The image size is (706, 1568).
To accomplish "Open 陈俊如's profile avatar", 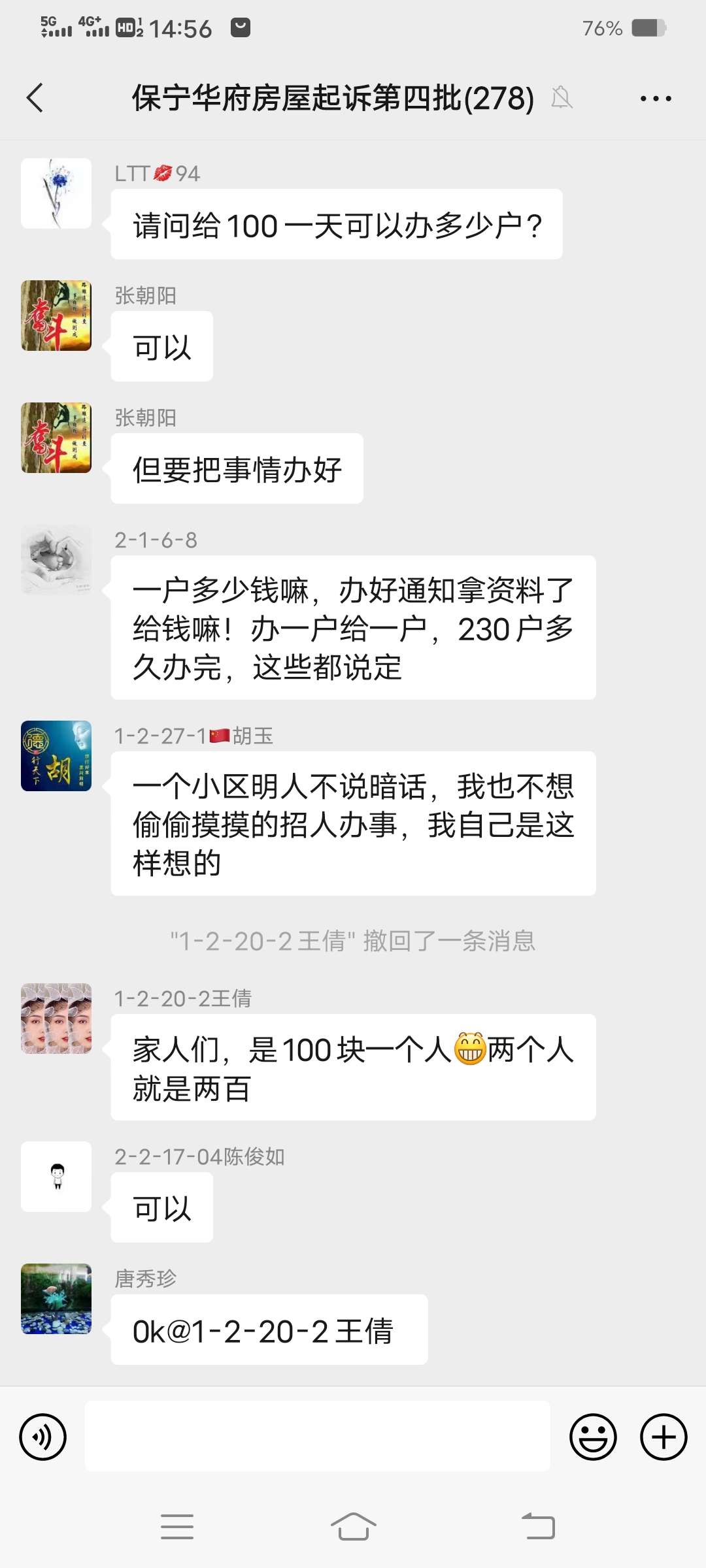I will (56, 1177).
